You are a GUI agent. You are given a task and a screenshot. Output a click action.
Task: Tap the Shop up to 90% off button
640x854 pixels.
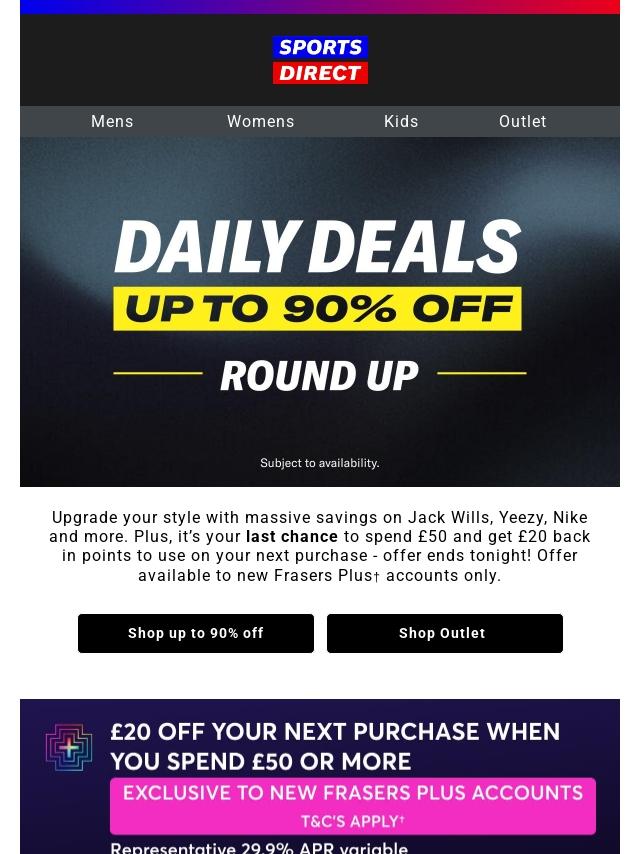[196, 633]
